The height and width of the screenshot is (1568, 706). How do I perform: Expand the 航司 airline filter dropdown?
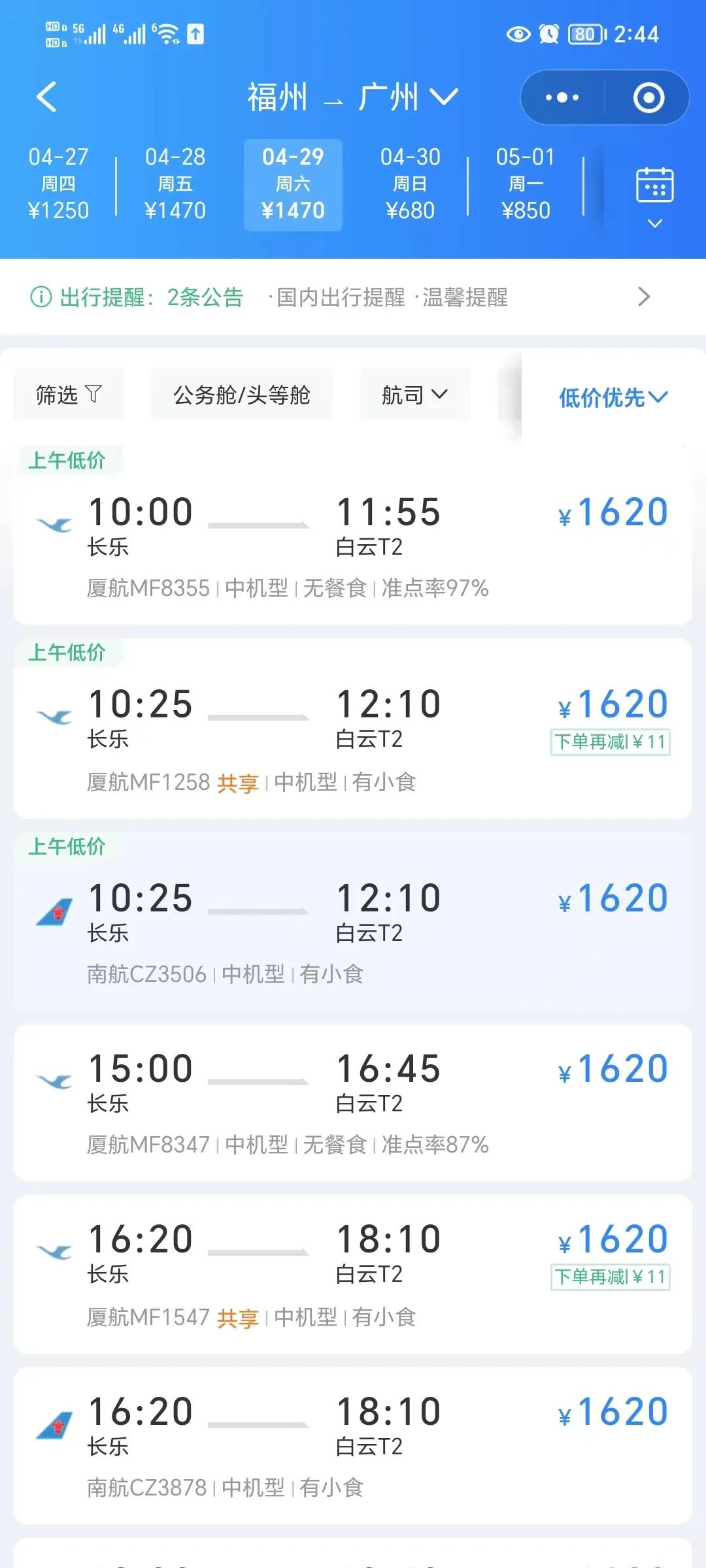414,395
